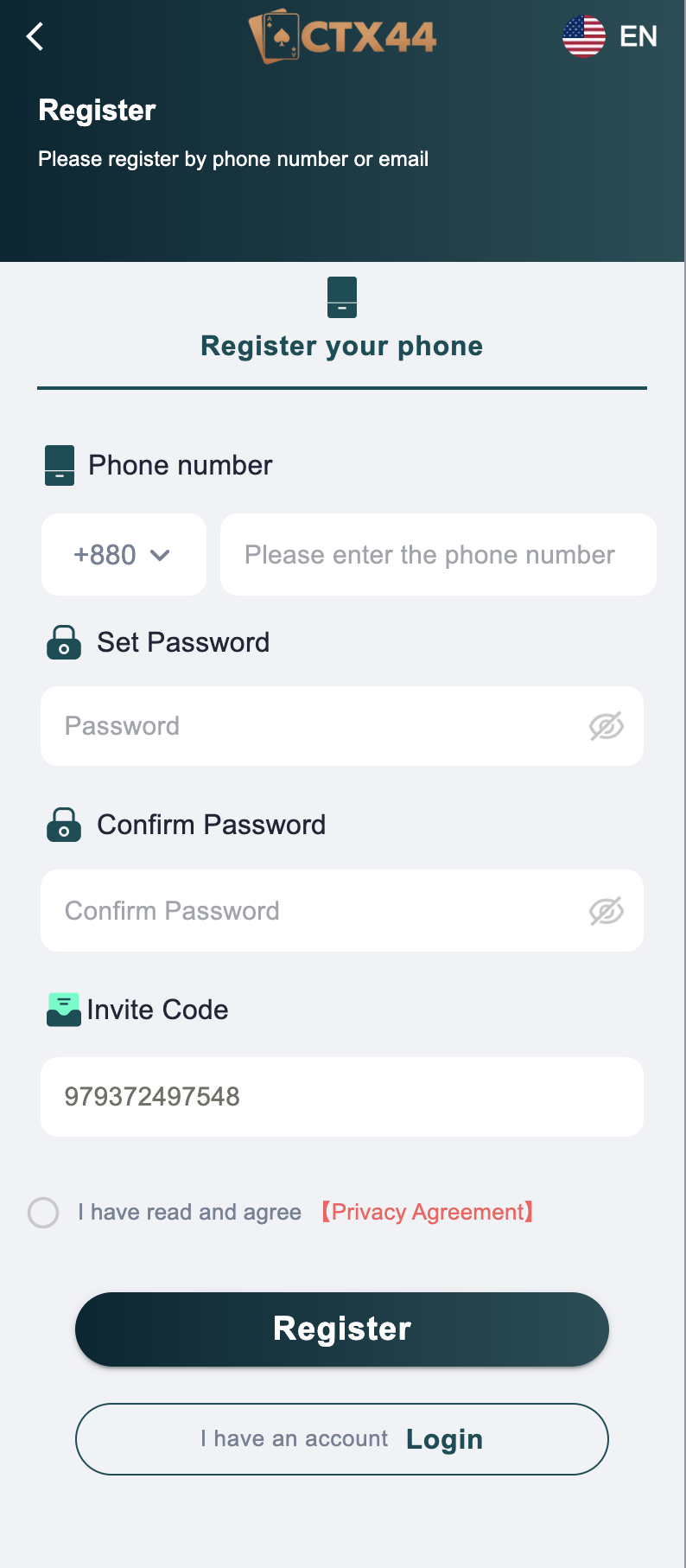Change the language from EN
This screenshot has height=1568, width=686.
click(610, 36)
